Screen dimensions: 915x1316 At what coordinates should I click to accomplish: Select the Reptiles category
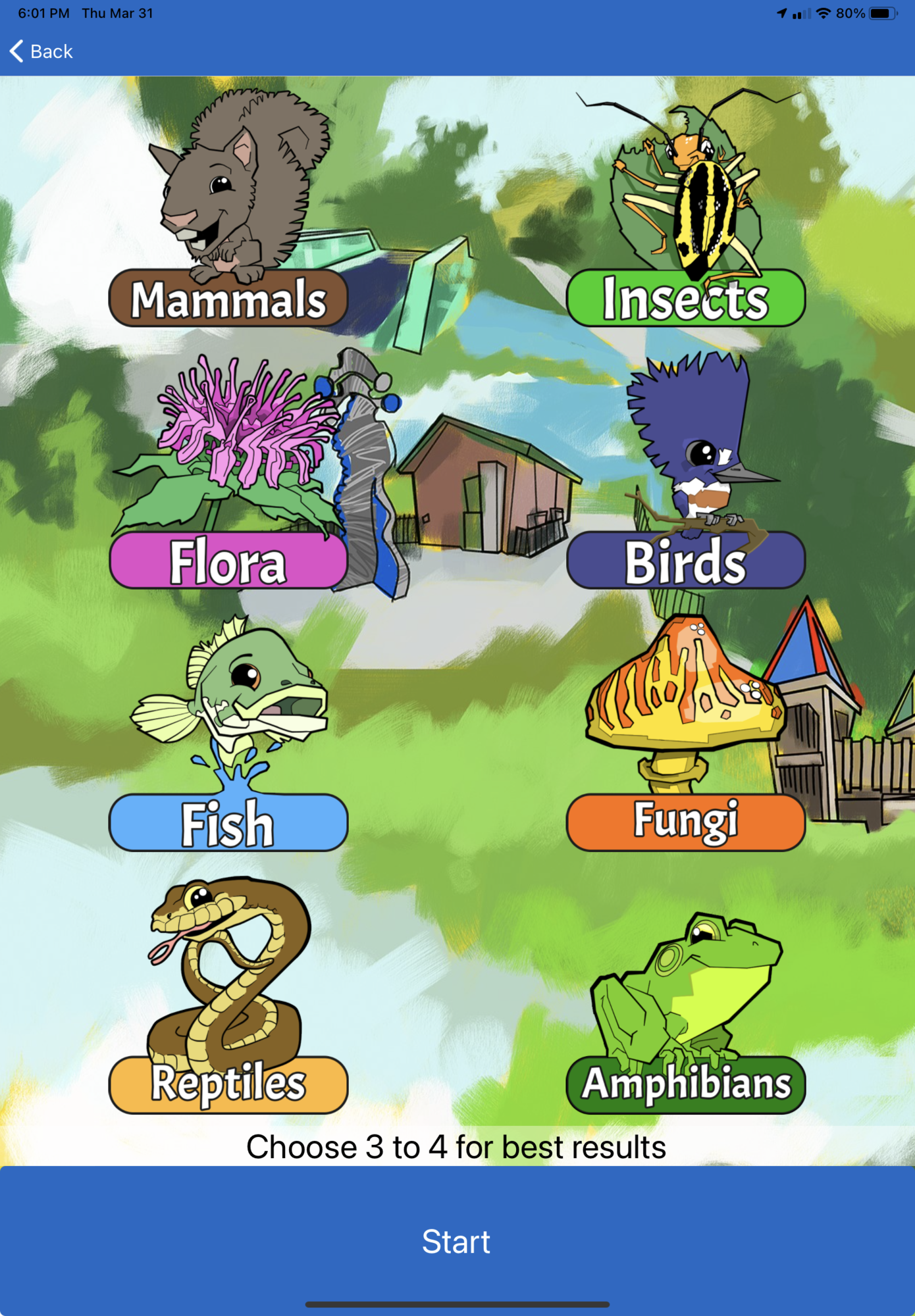(228, 1084)
